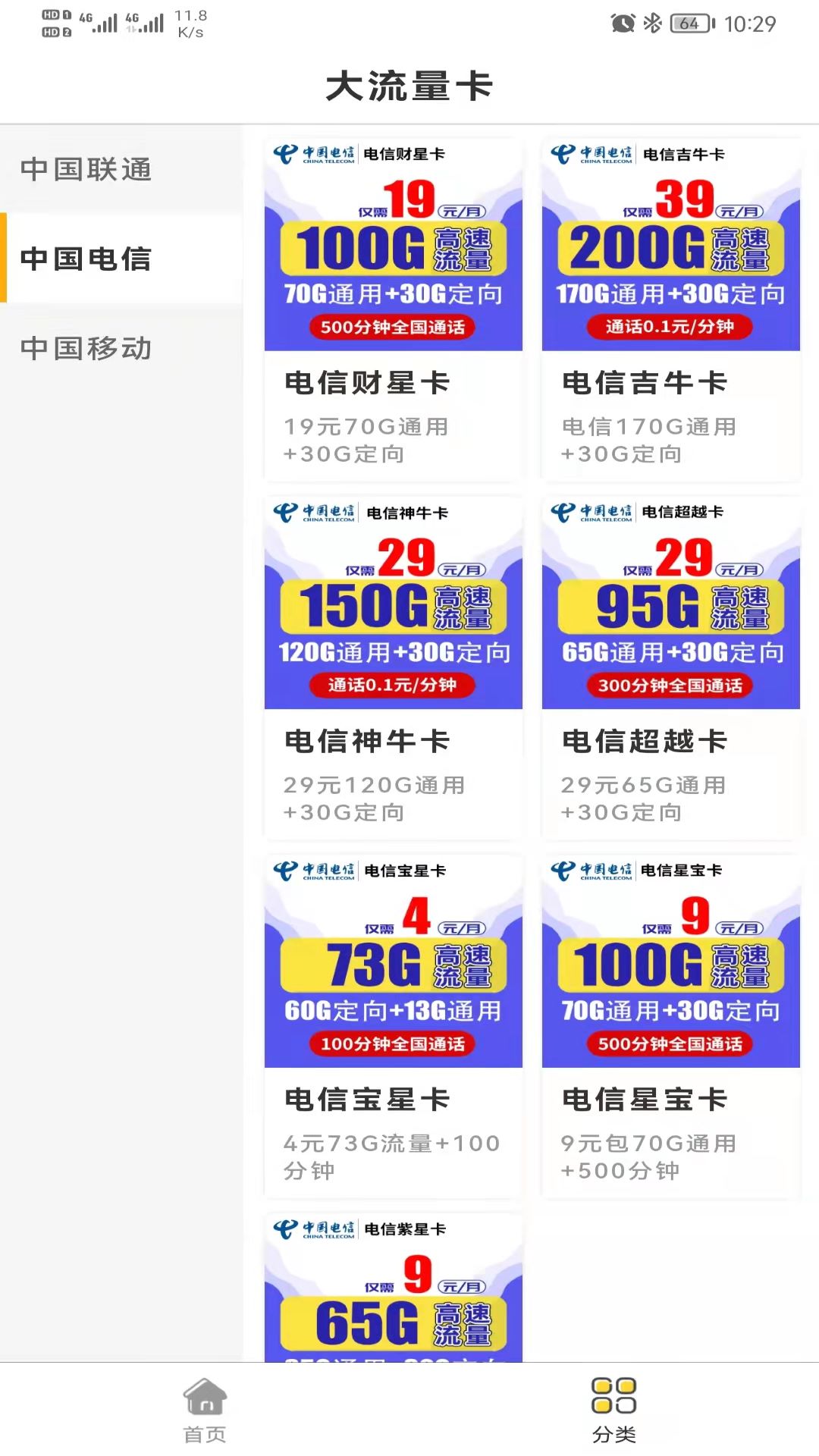View the 电信紫星卡 plan

click(x=393, y=1289)
